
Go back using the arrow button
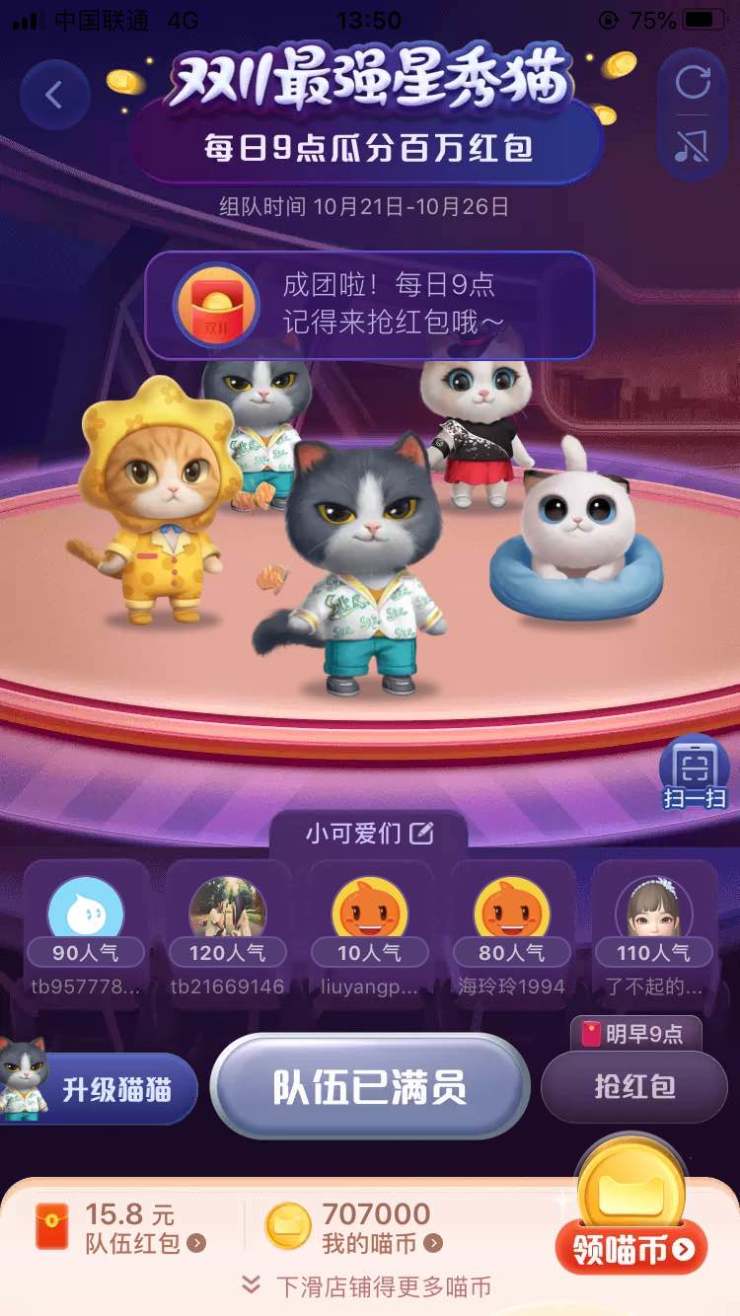[x=55, y=95]
